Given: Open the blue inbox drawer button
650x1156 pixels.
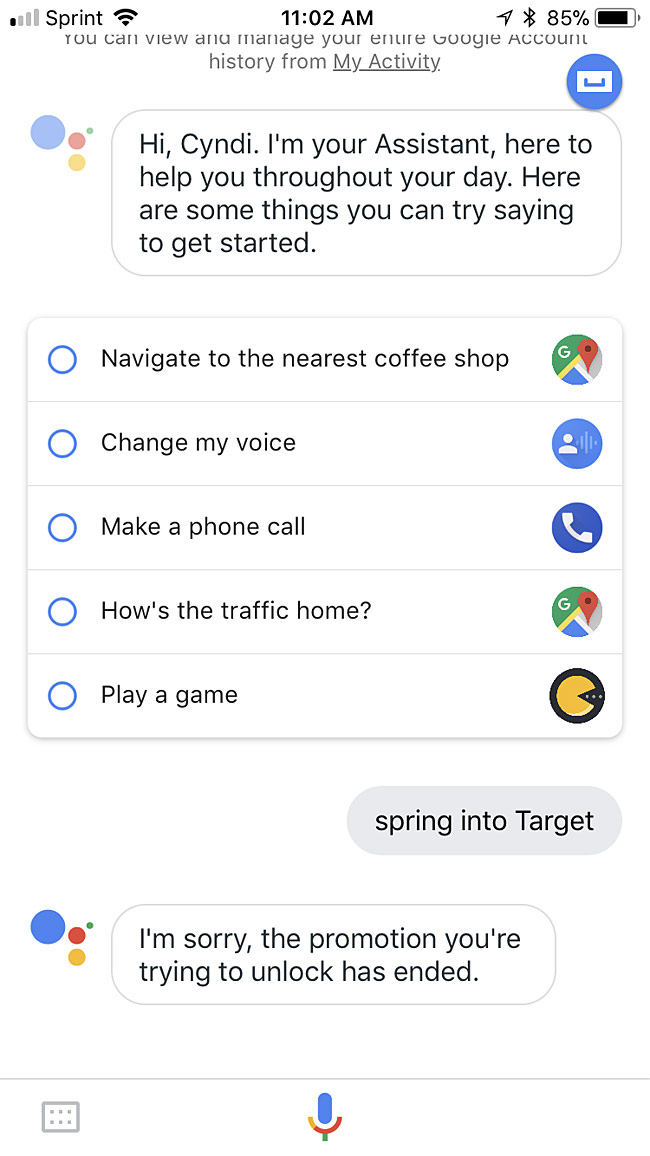Looking at the screenshot, I should click(x=594, y=82).
